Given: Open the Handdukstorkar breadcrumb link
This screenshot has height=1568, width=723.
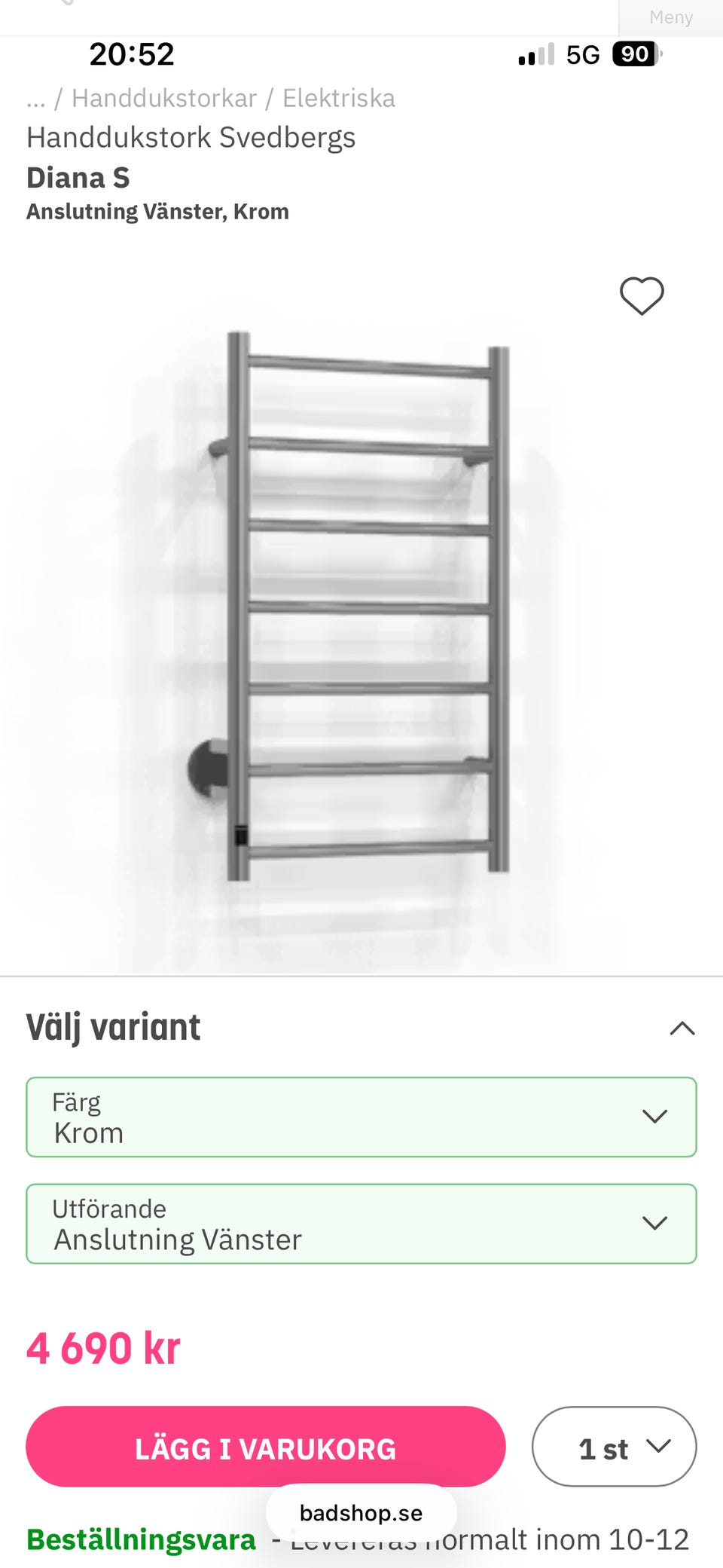Looking at the screenshot, I should click(164, 98).
